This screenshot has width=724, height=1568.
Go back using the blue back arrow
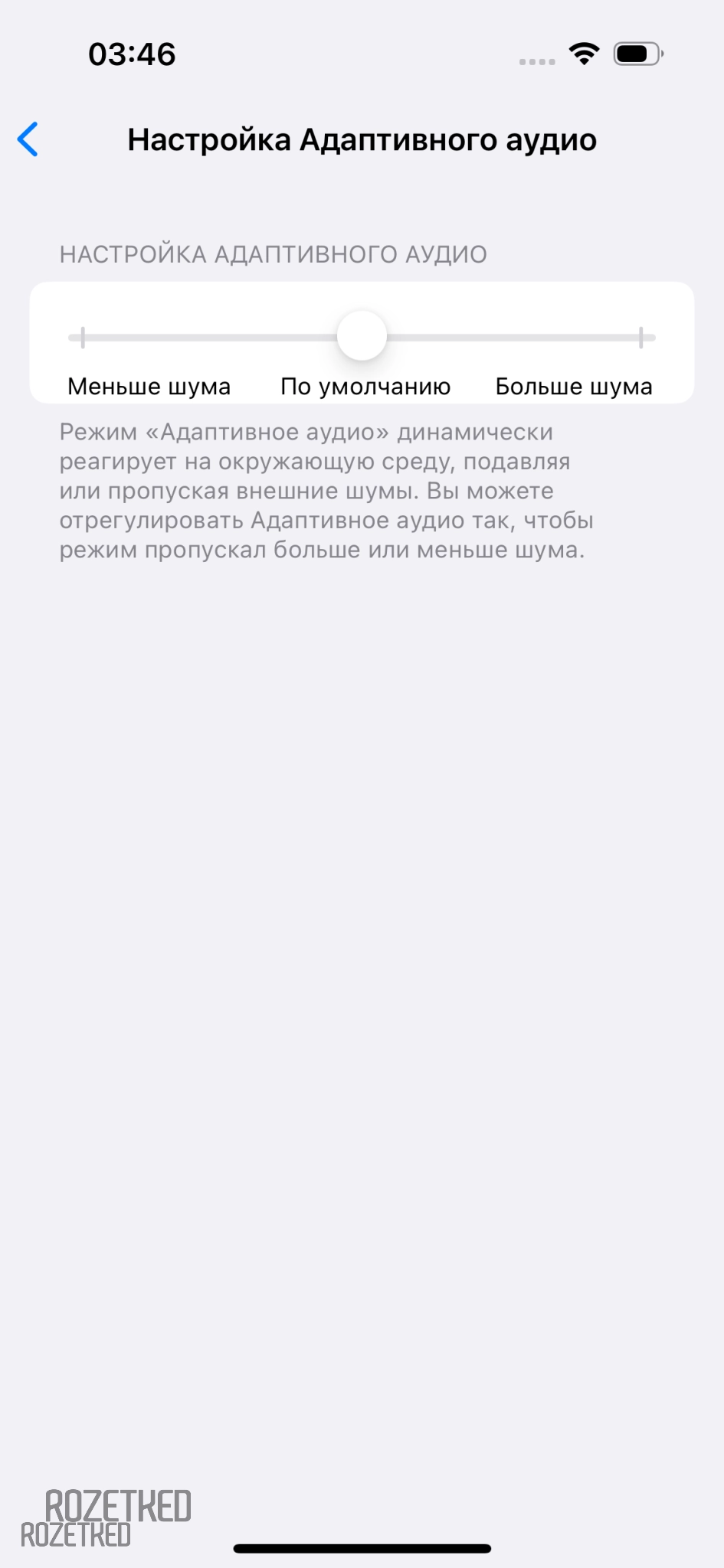(28, 139)
